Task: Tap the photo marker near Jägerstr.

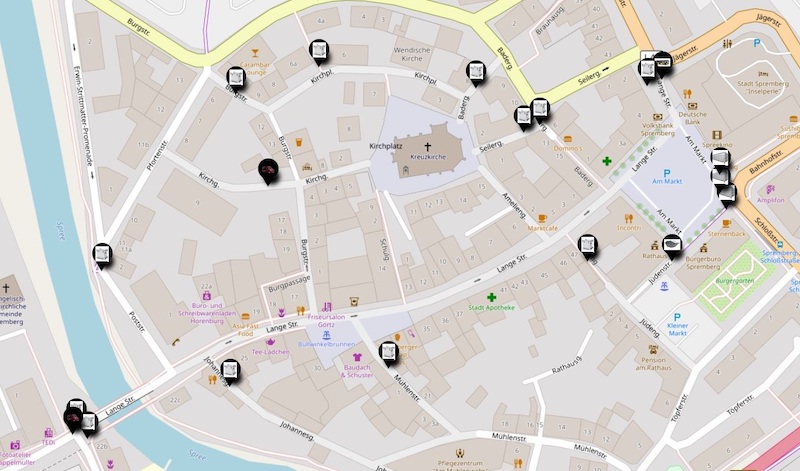Action: click(x=661, y=61)
